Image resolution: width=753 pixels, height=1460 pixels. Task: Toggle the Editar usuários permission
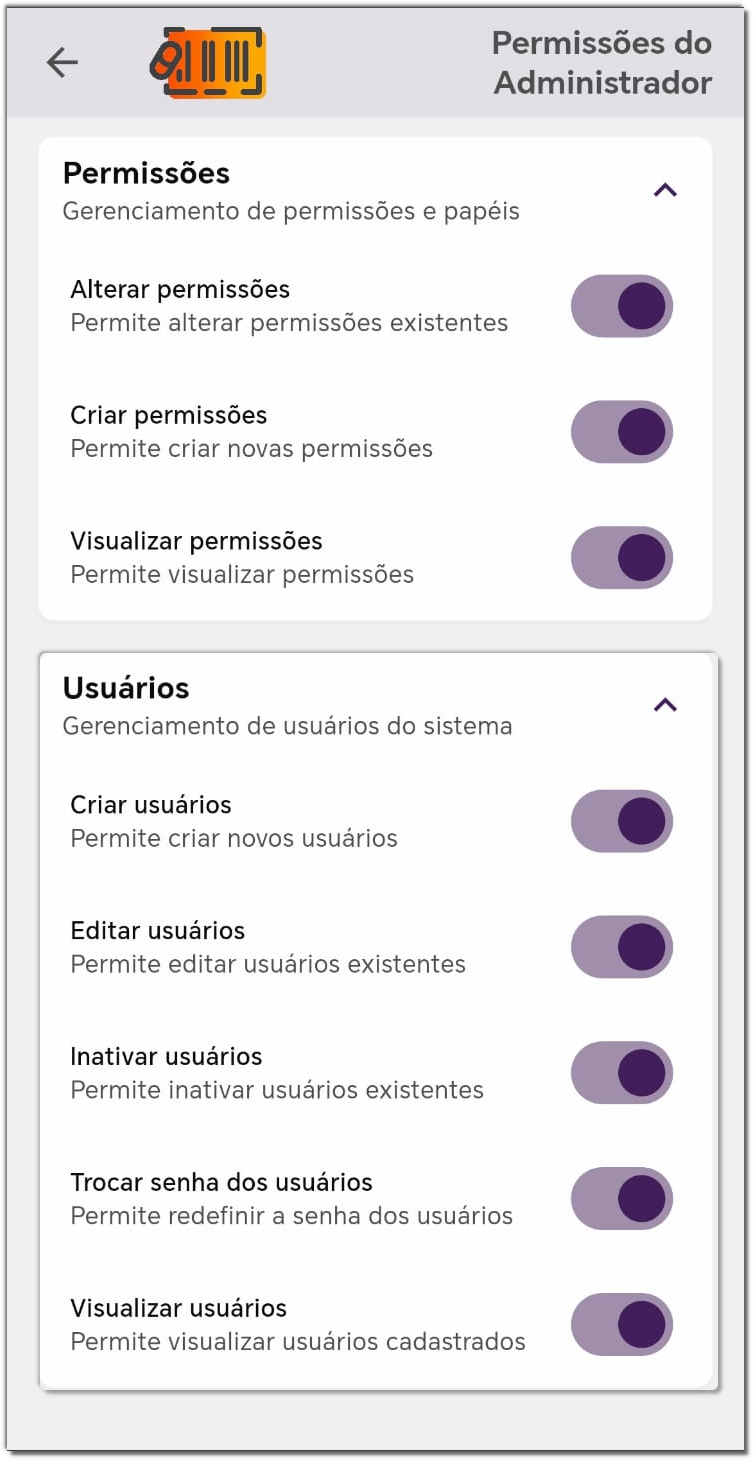pyautogui.click(x=621, y=947)
